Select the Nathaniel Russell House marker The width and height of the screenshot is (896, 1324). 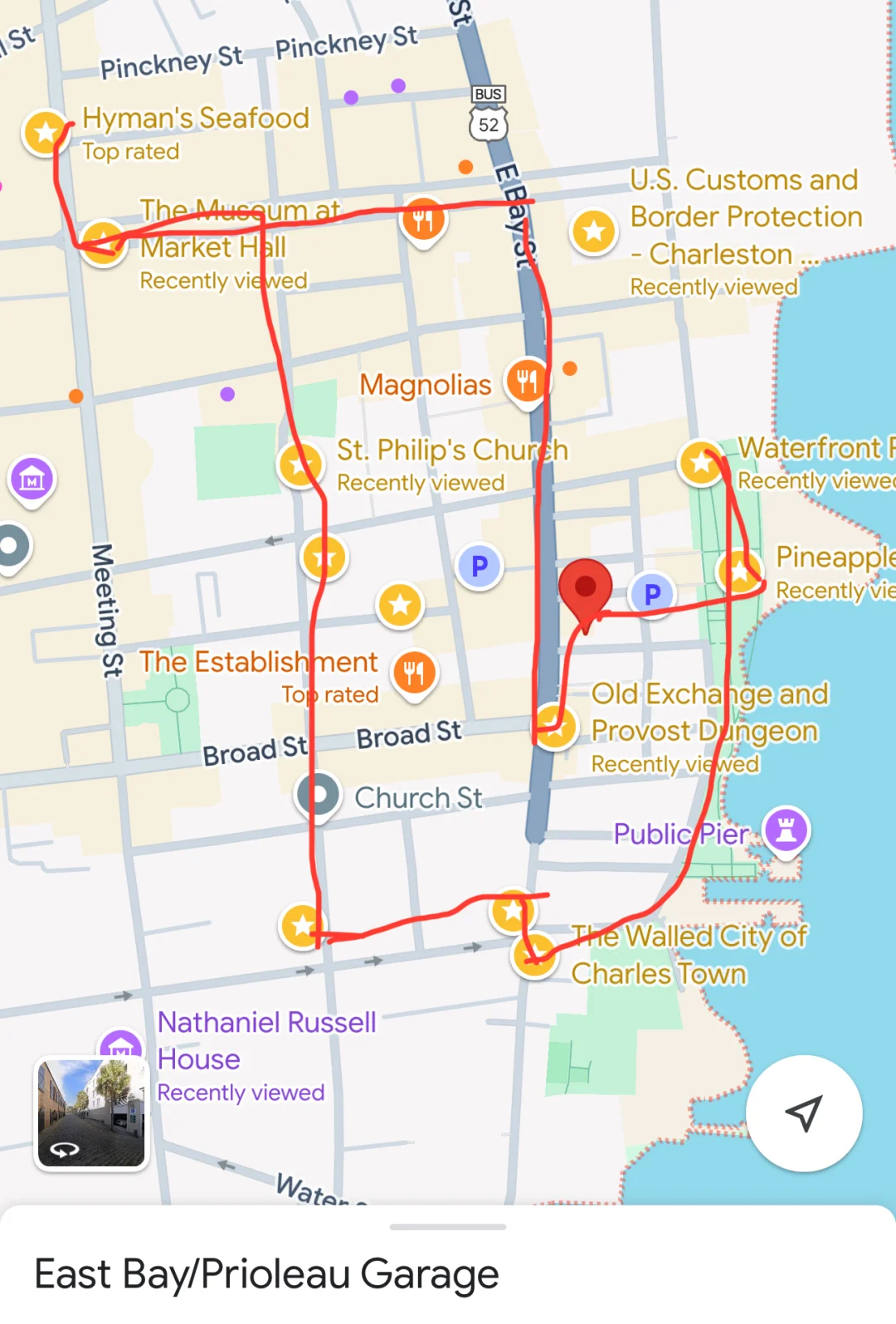121,1045
